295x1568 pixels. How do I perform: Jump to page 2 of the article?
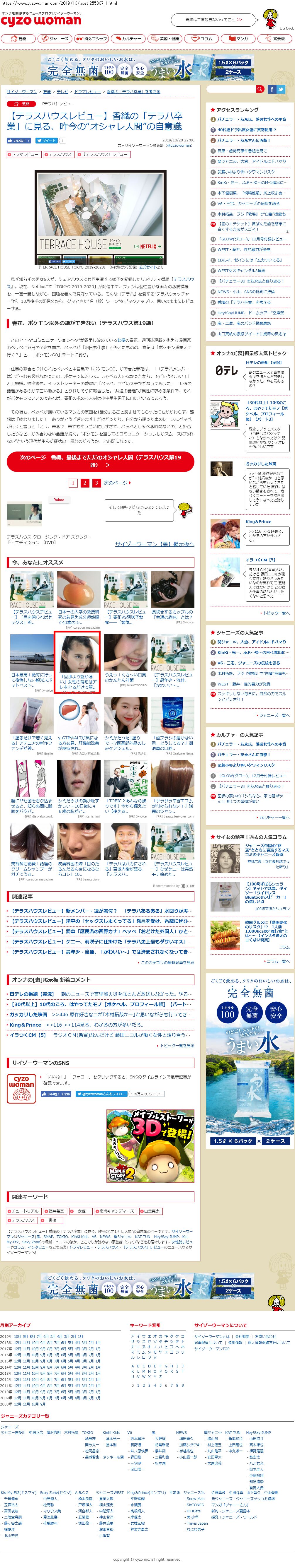[x=85, y=483]
